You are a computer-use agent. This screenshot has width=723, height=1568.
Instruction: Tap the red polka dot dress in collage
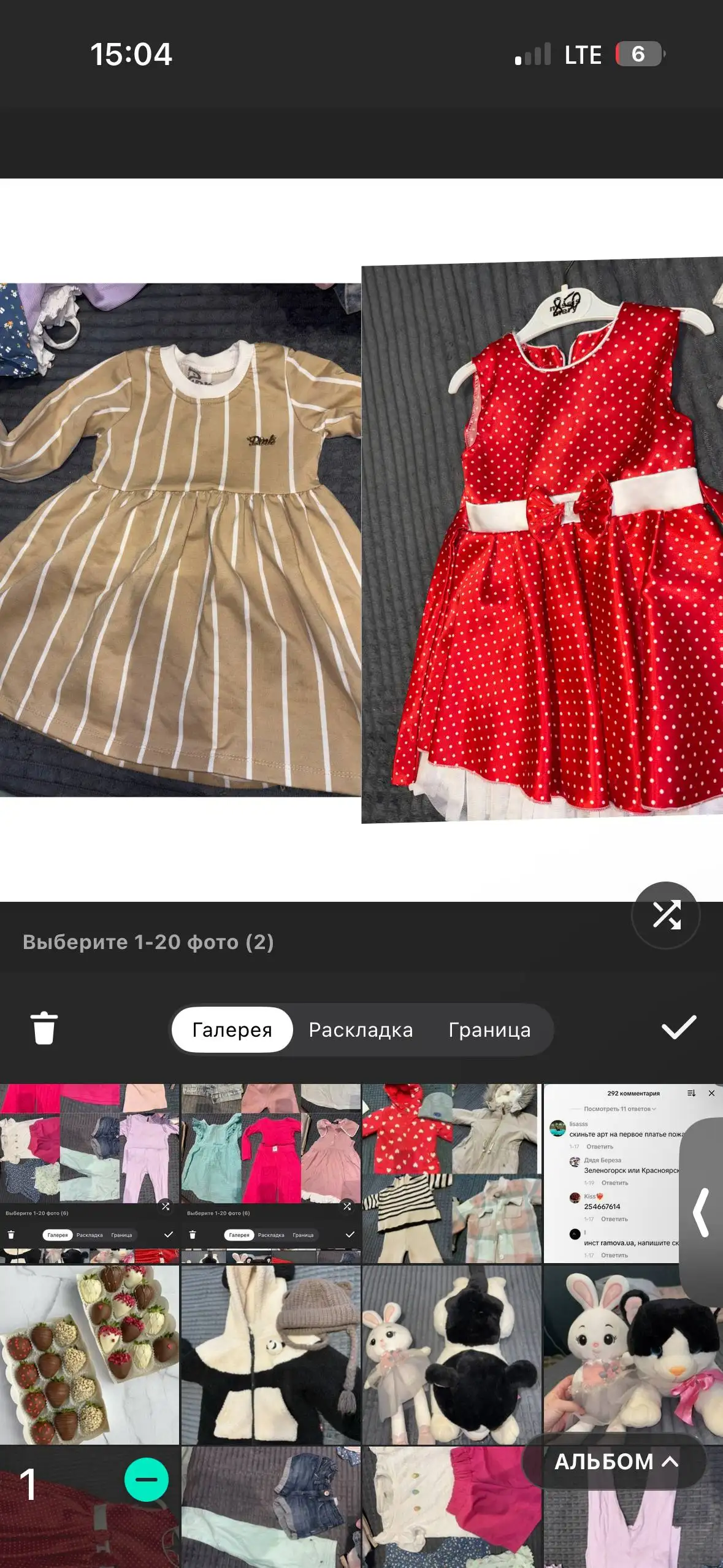(542, 540)
